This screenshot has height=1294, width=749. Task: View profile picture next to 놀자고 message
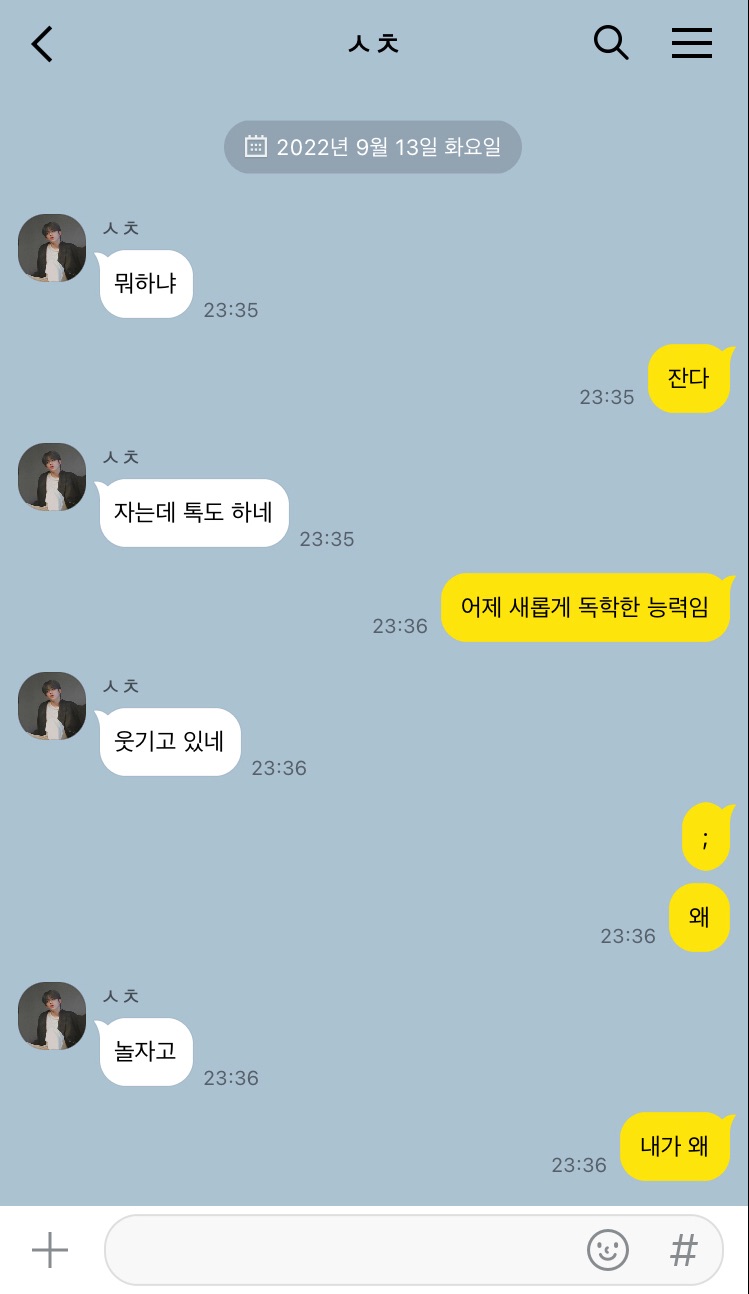tap(52, 1016)
